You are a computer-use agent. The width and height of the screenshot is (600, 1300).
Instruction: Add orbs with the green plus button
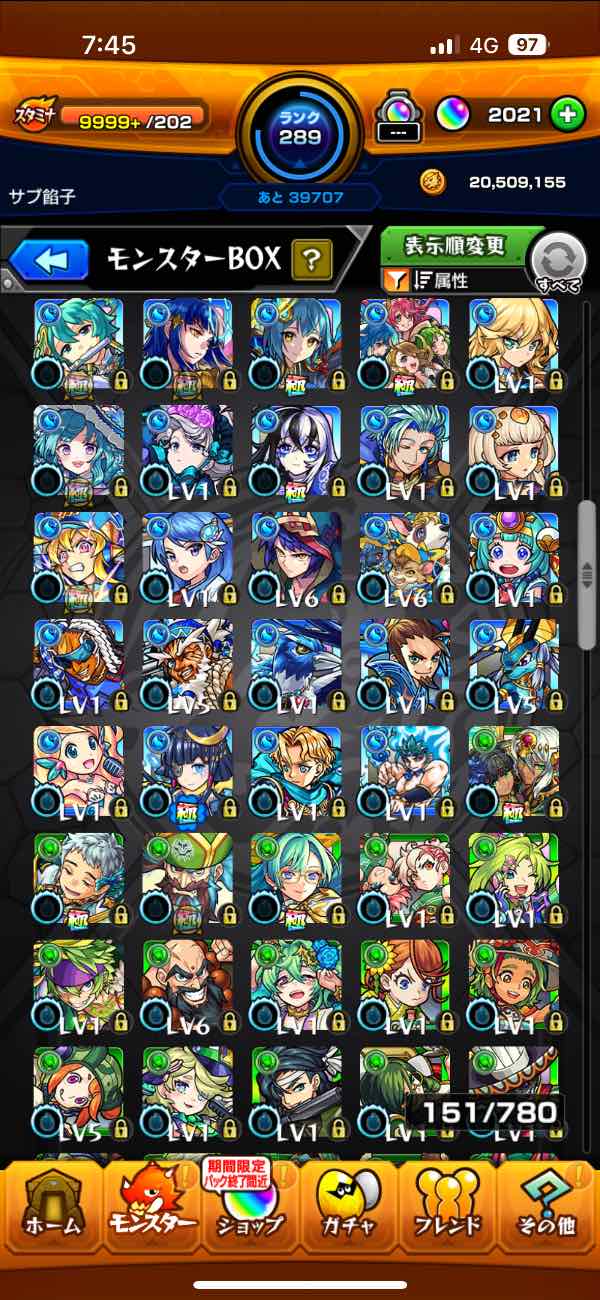click(568, 115)
